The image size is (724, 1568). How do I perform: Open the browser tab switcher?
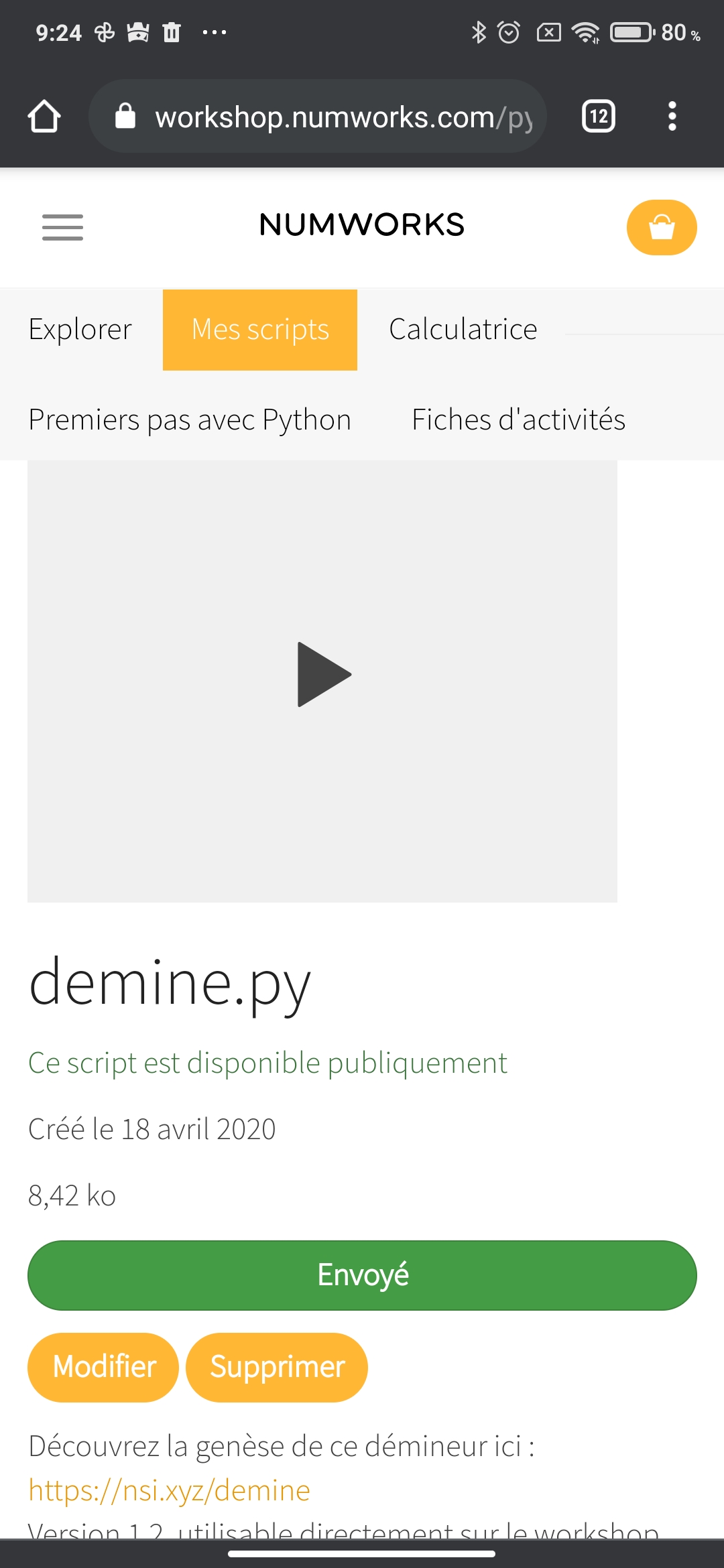[x=599, y=117]
